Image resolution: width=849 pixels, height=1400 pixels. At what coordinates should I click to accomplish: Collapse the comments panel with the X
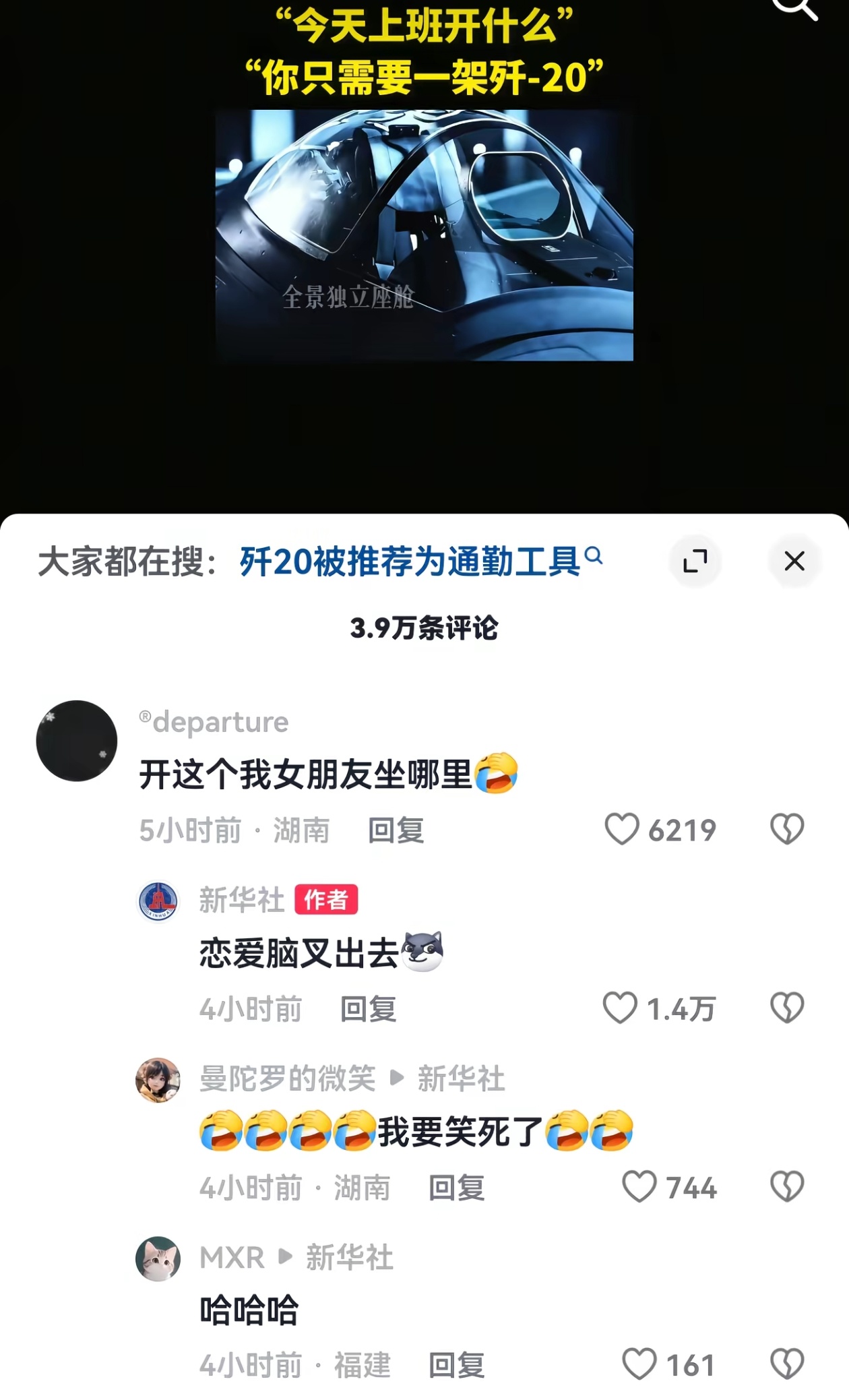[x=793, y=561]
